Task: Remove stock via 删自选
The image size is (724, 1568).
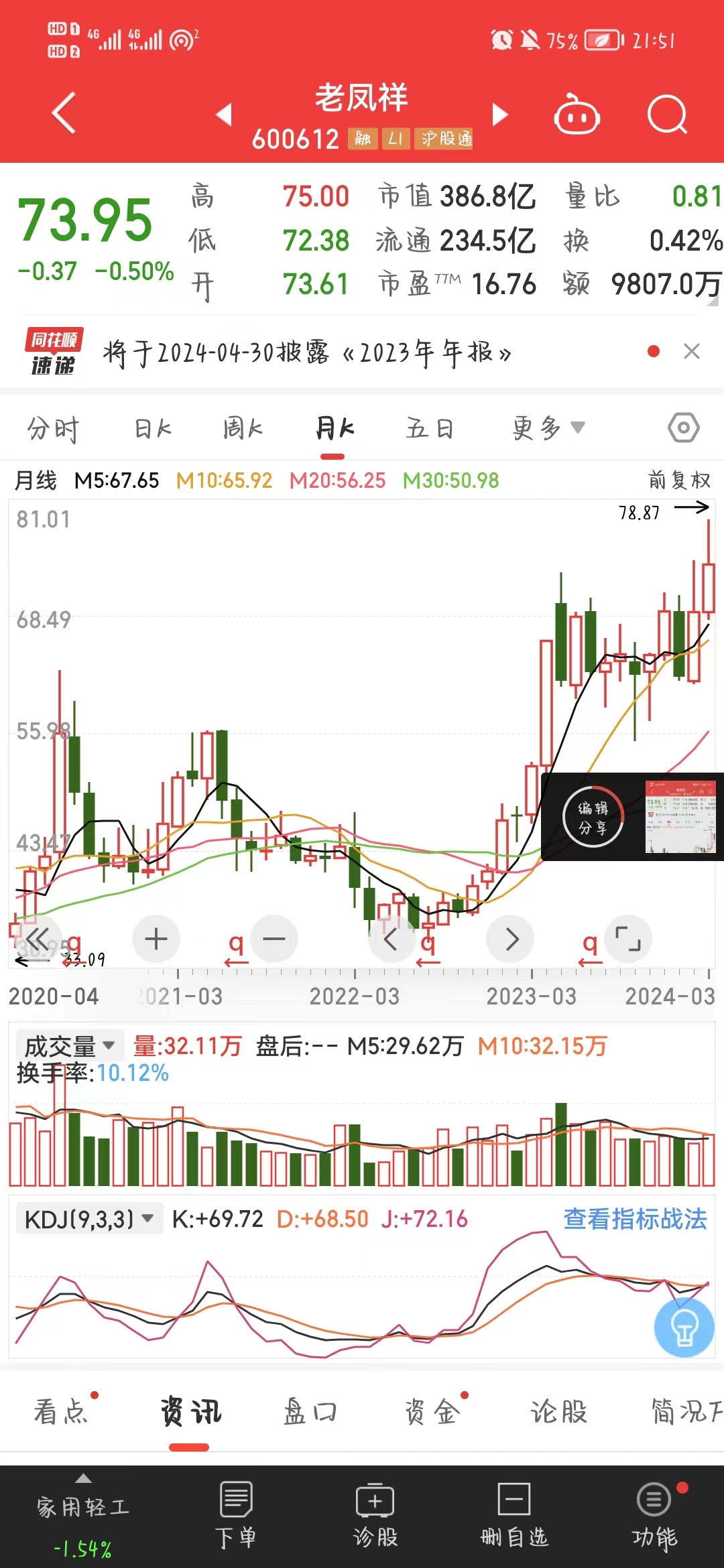Action: click(514, 1516)
